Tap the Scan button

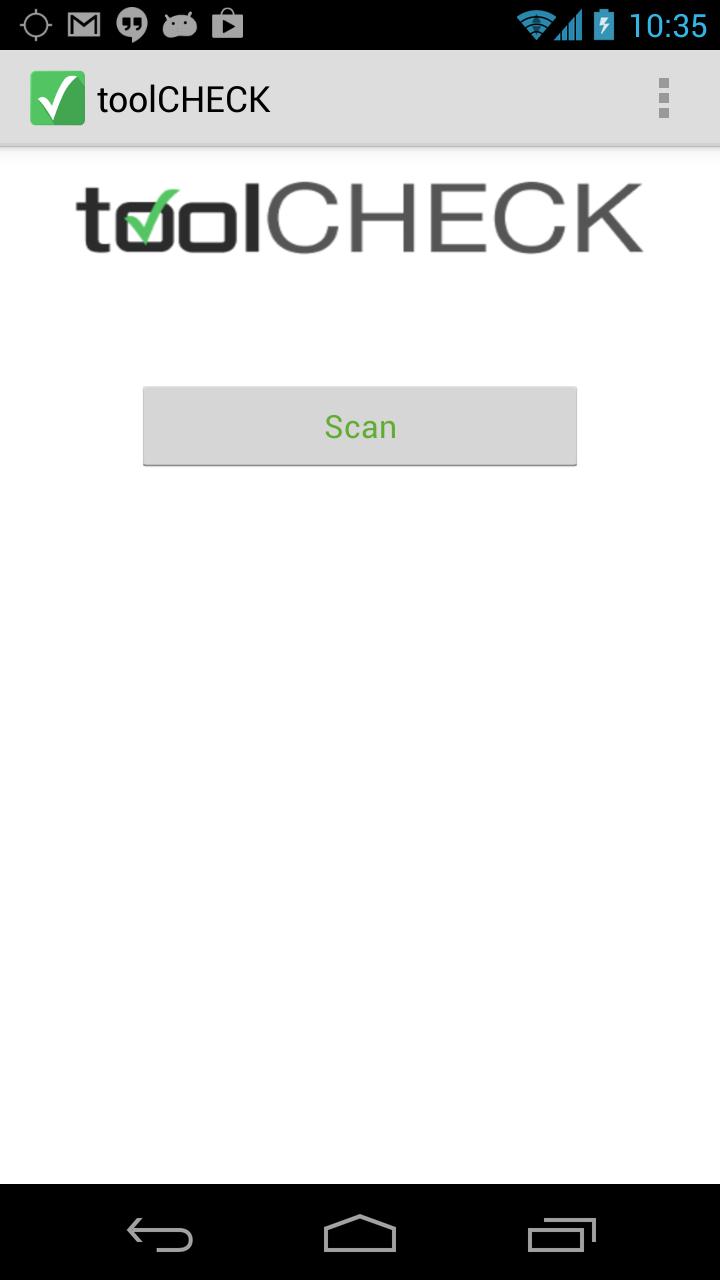click(x=360, y=426)
